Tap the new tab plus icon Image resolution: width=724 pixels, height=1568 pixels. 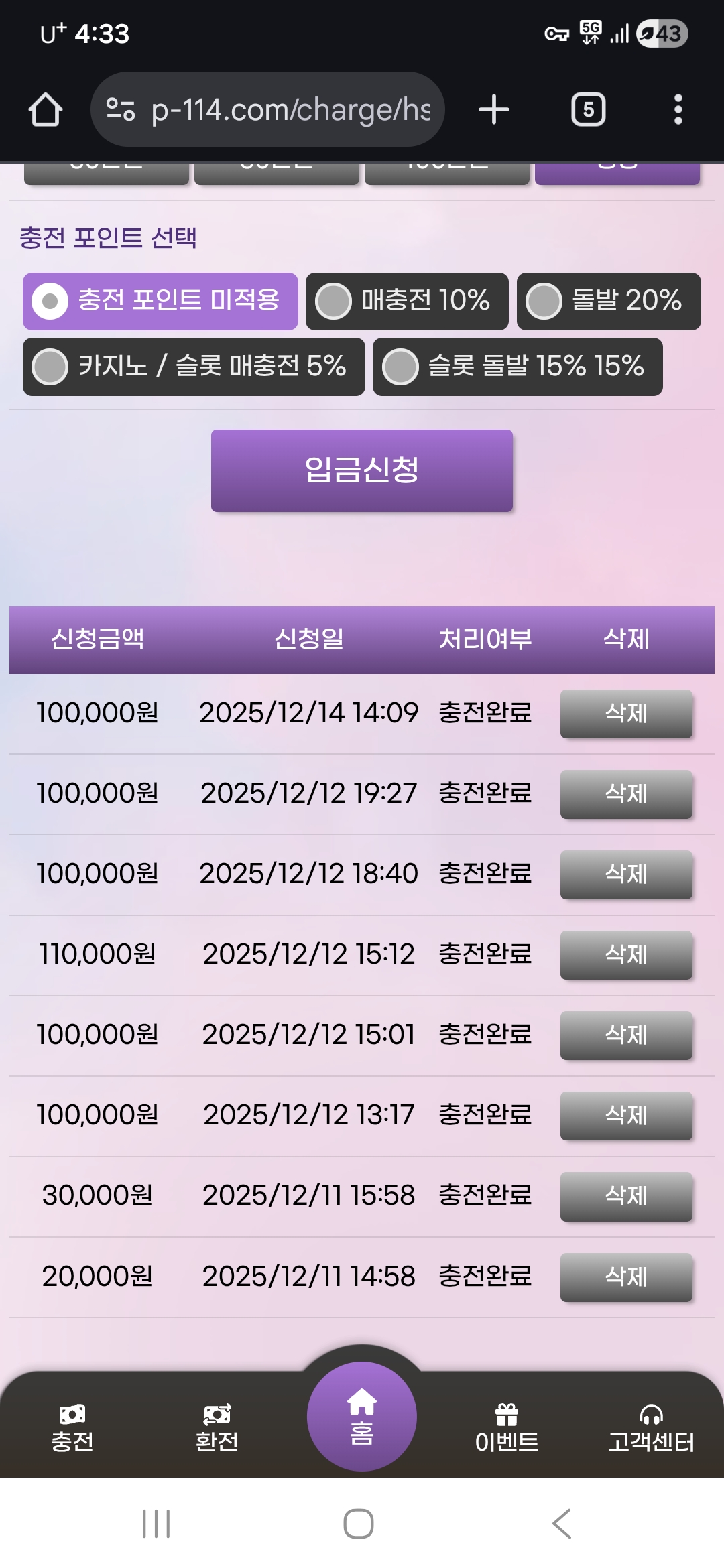click(493, 110)
